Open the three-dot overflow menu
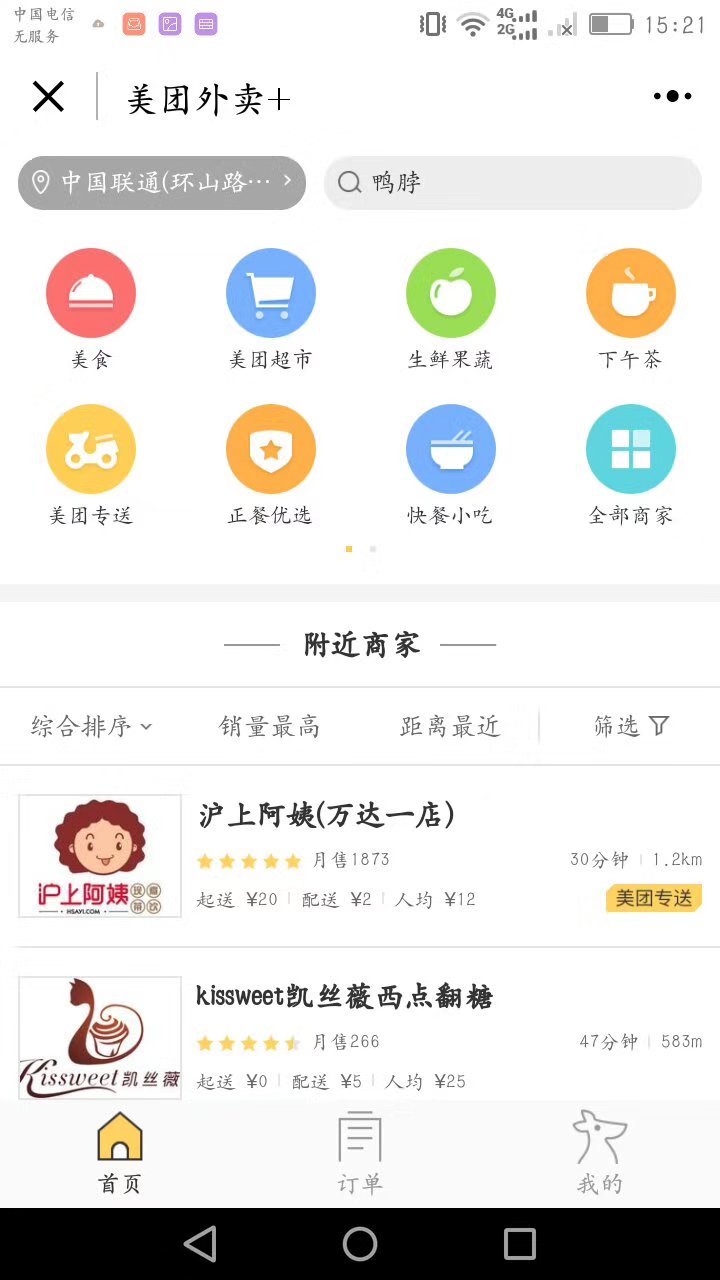This screenshot has width=720, height=1280. pos(672,97)
